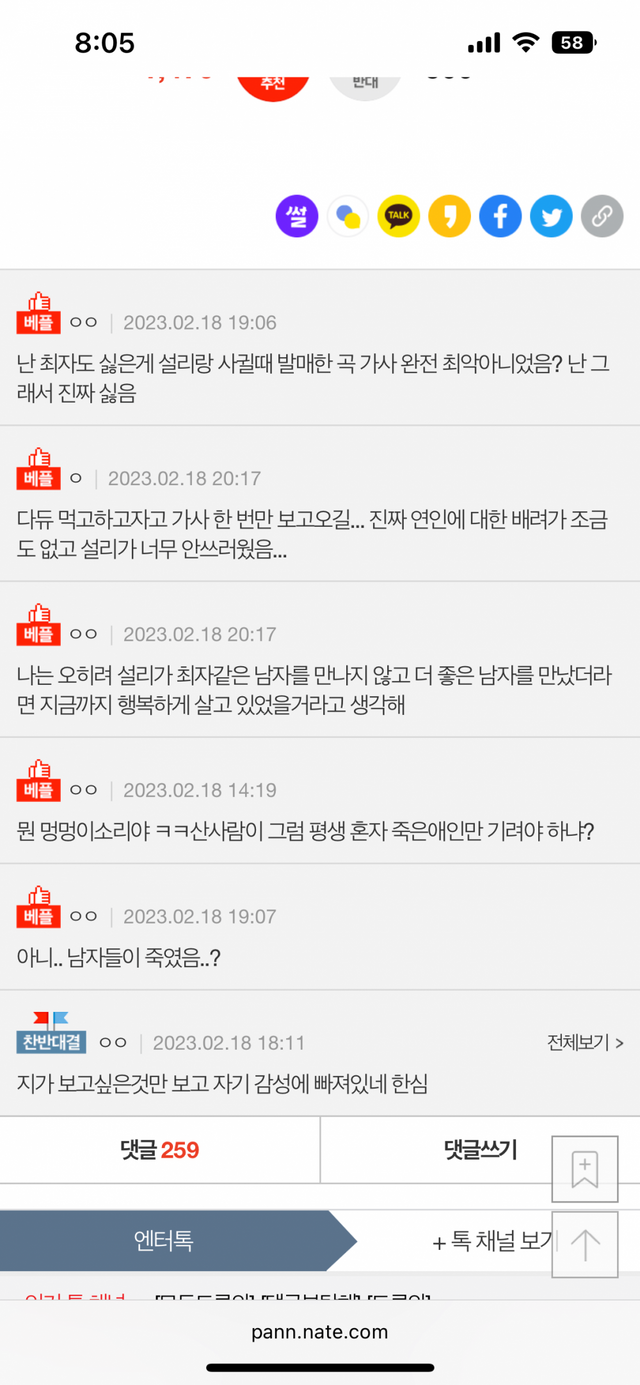Copy the post link
This screenshot has height=1385, width=640.
click(602, 216)
